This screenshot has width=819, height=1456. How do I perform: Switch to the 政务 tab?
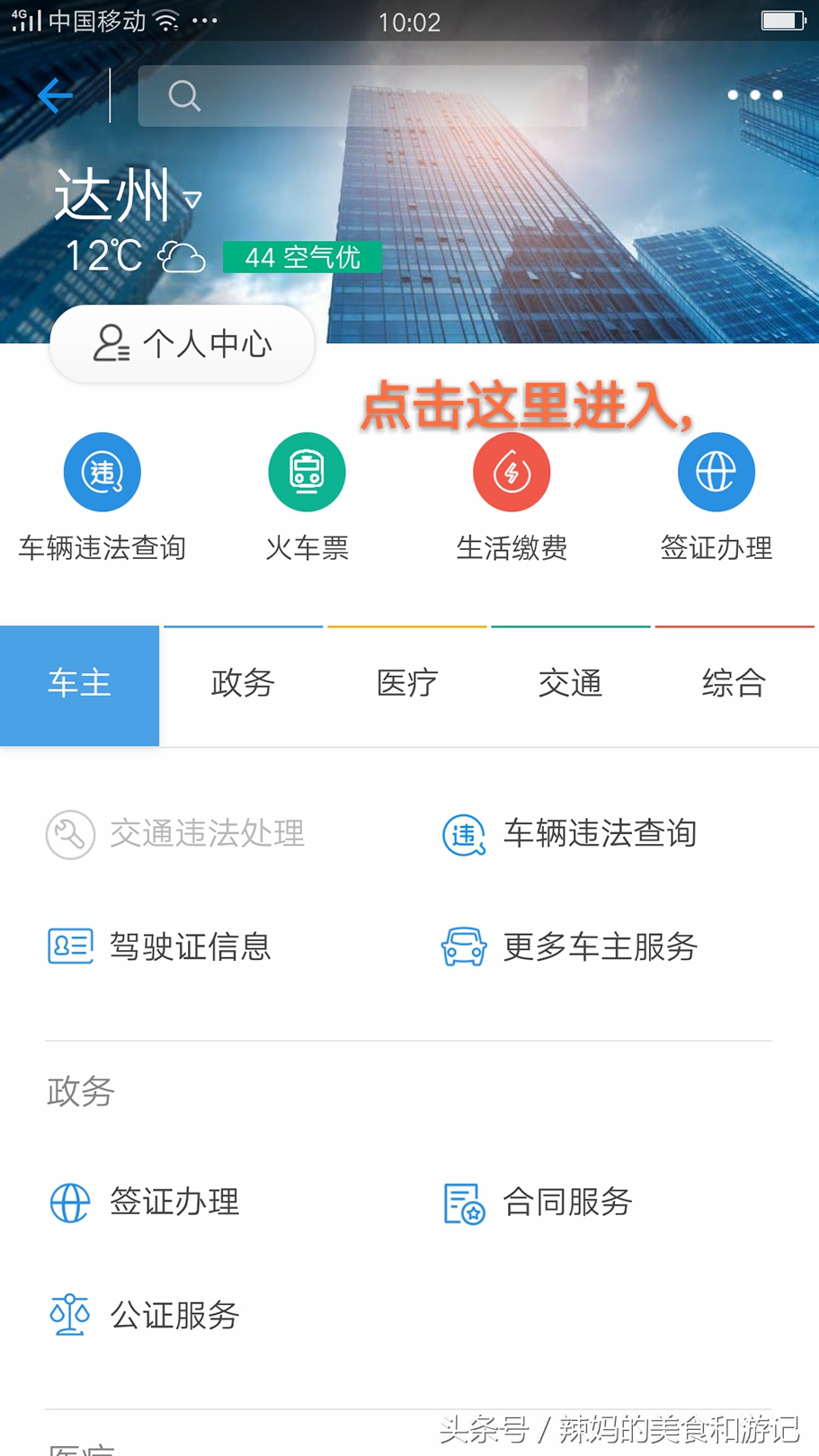(241, 684)
